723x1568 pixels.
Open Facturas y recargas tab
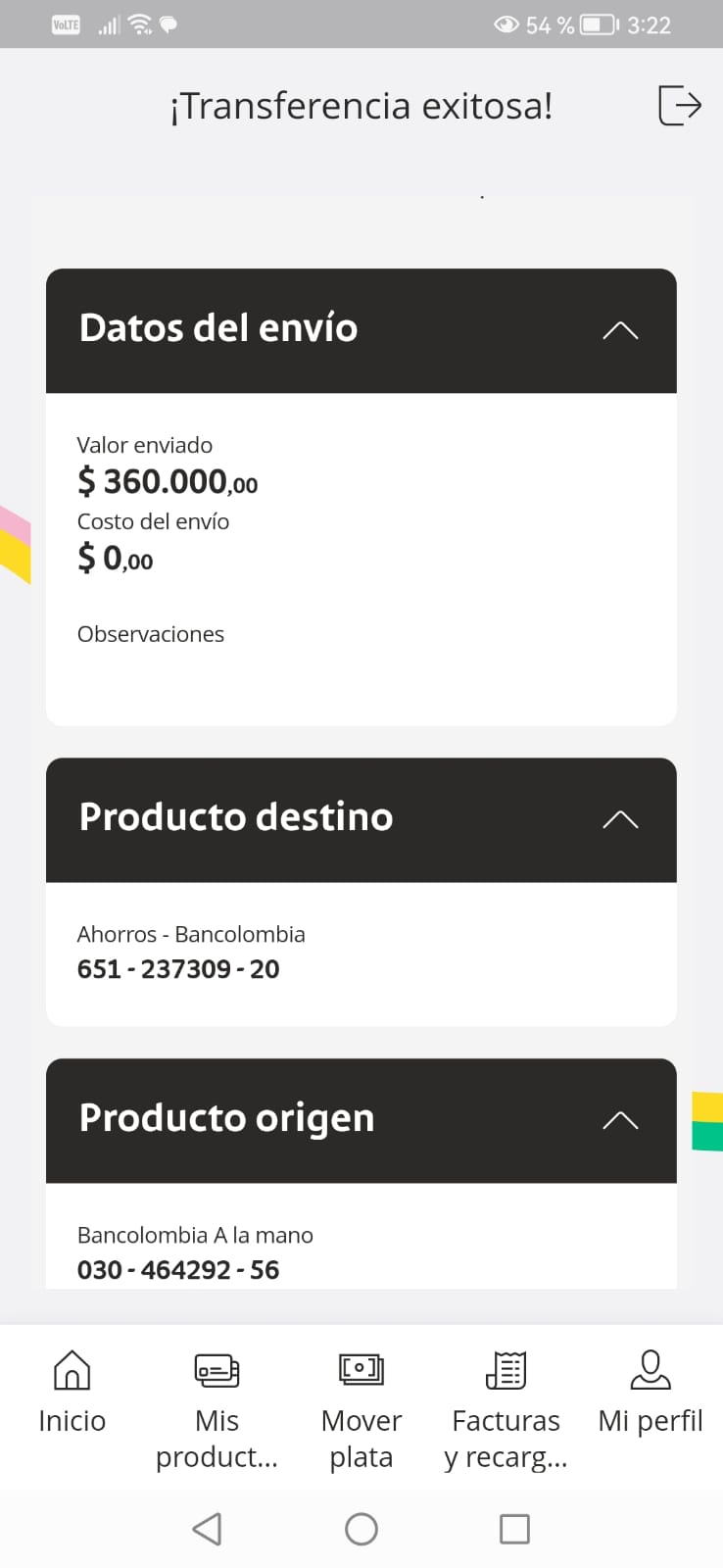pyautogui.click(x=506, y=1408)
